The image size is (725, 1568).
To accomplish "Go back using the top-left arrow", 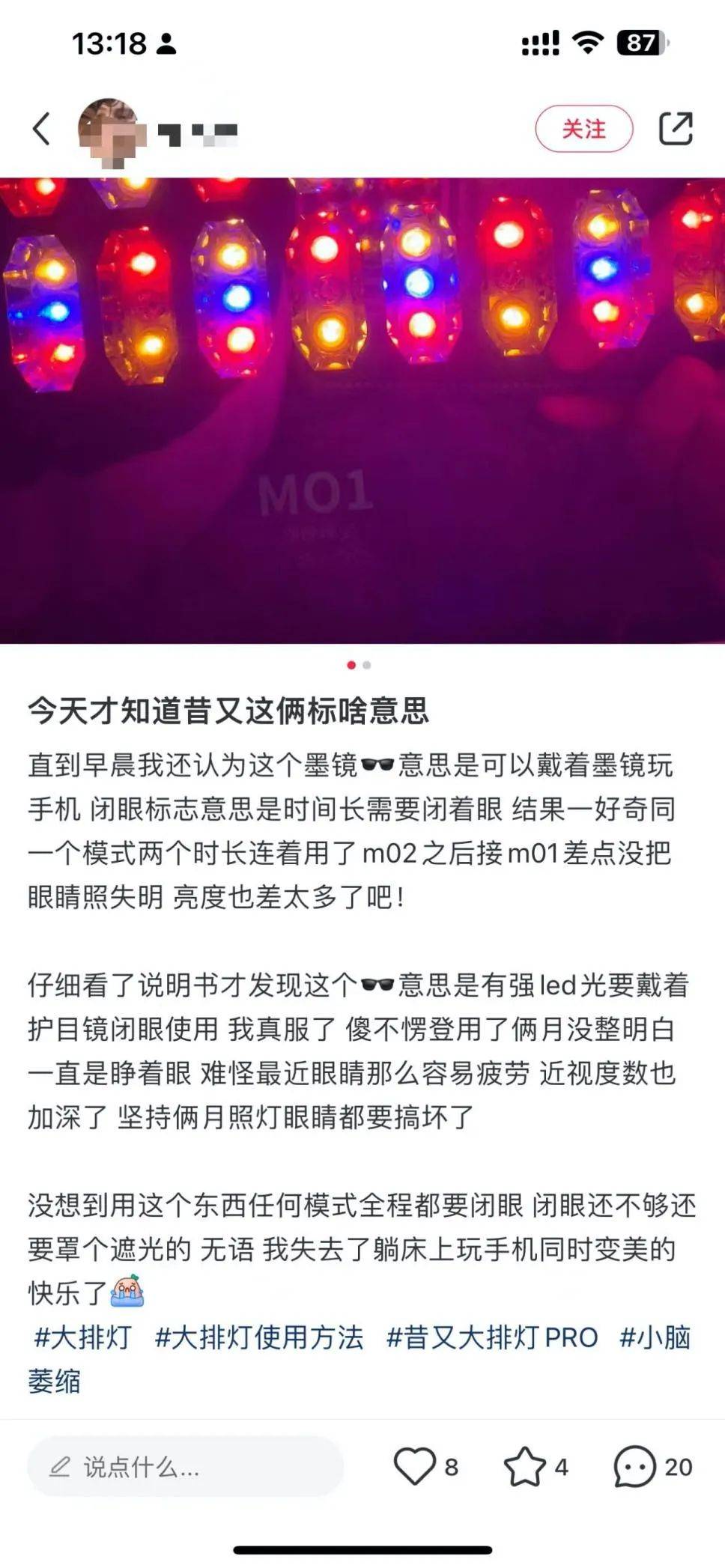I will [42, 129].
